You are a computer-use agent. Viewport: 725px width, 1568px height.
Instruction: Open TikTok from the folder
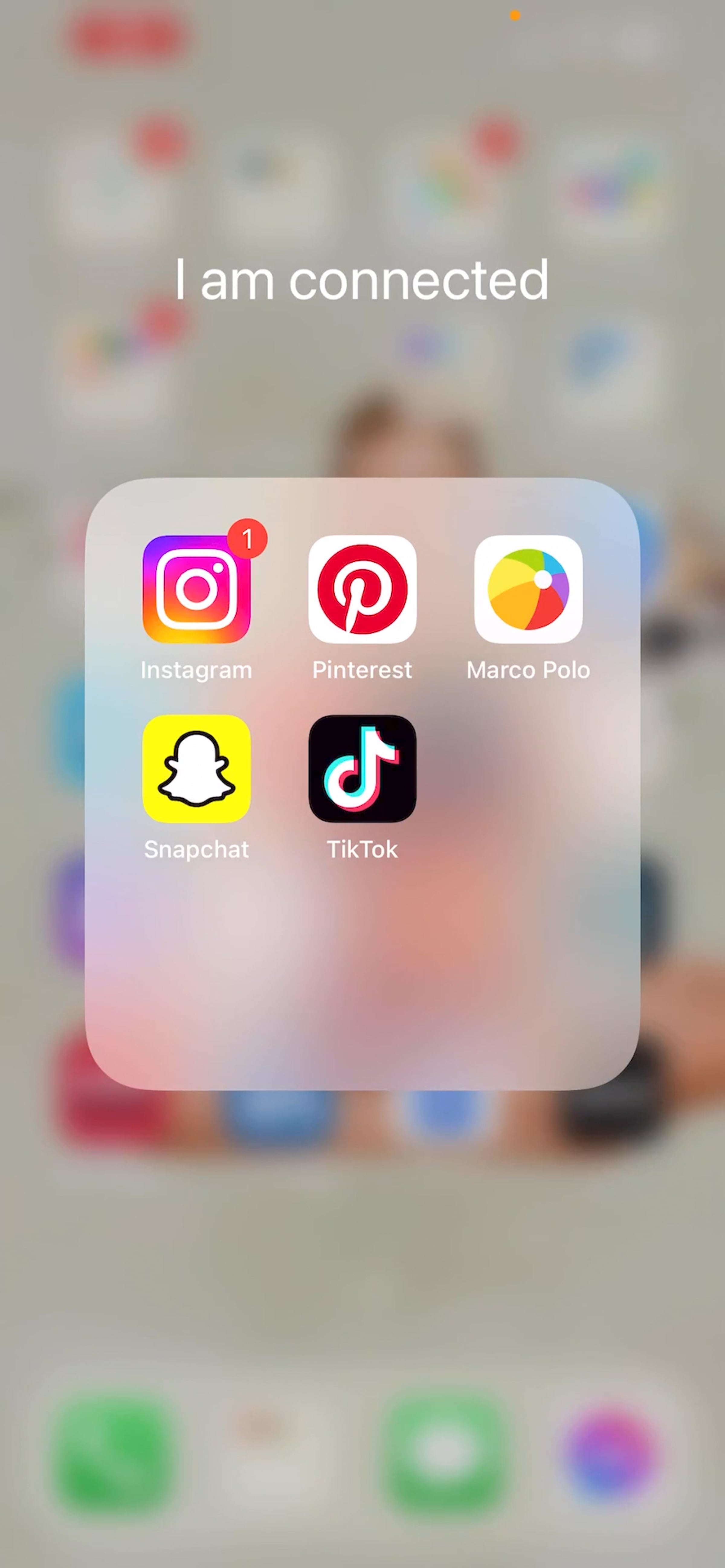[362, 769]
